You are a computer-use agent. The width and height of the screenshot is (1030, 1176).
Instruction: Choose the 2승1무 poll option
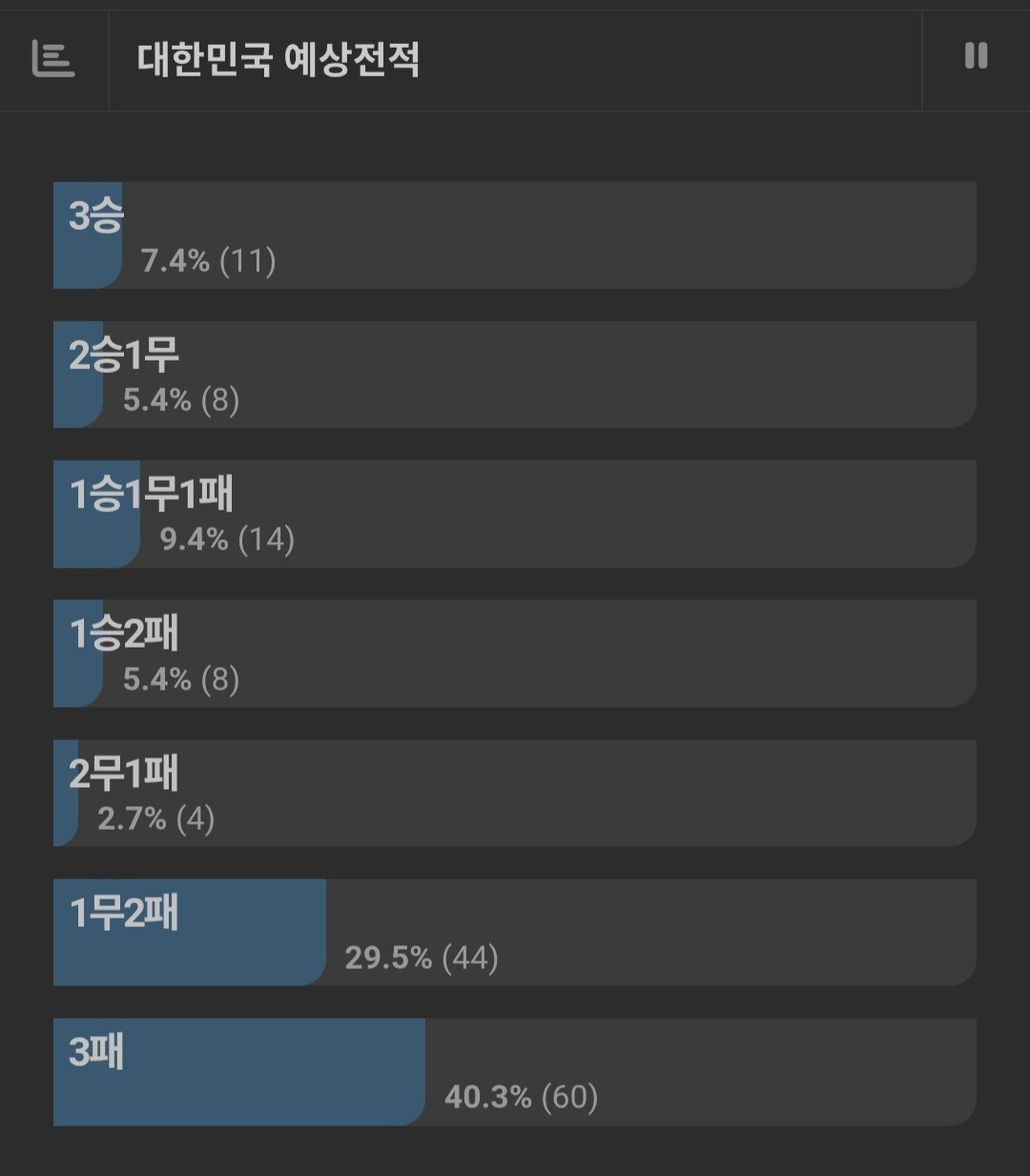515,374
